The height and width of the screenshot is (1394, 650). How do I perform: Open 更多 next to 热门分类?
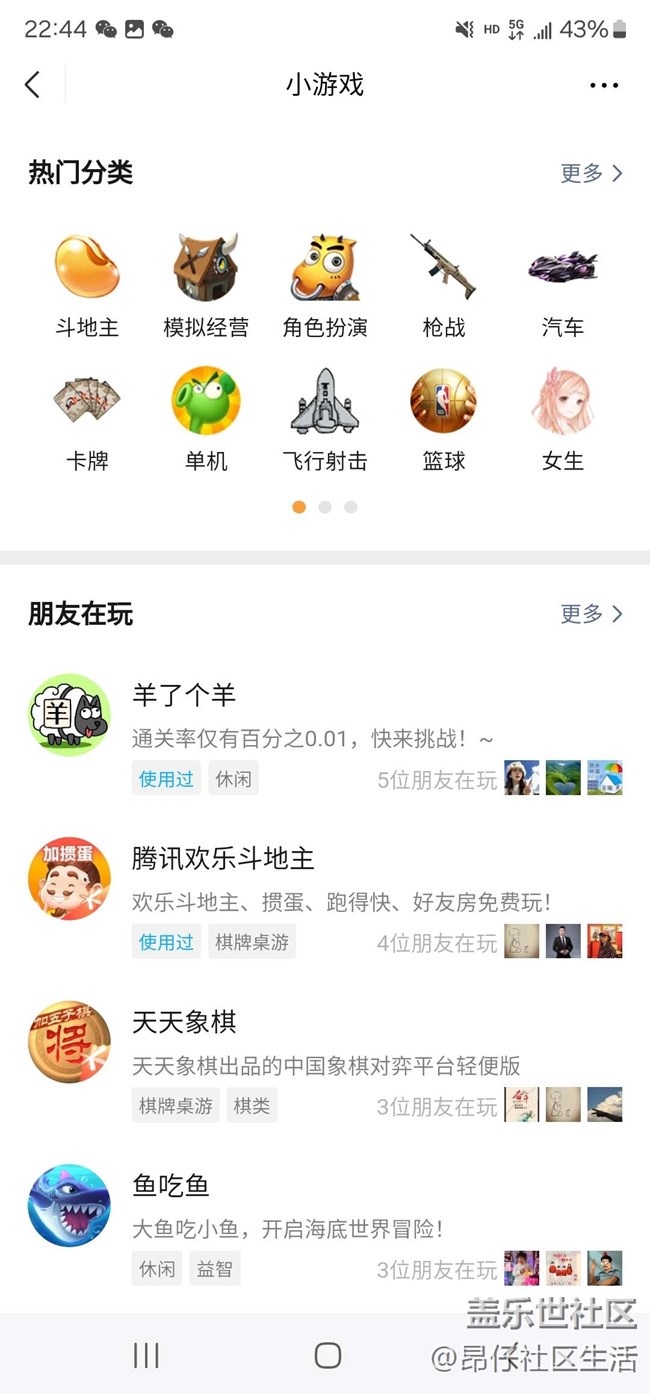pyautogui.click(x=591, y=173)
